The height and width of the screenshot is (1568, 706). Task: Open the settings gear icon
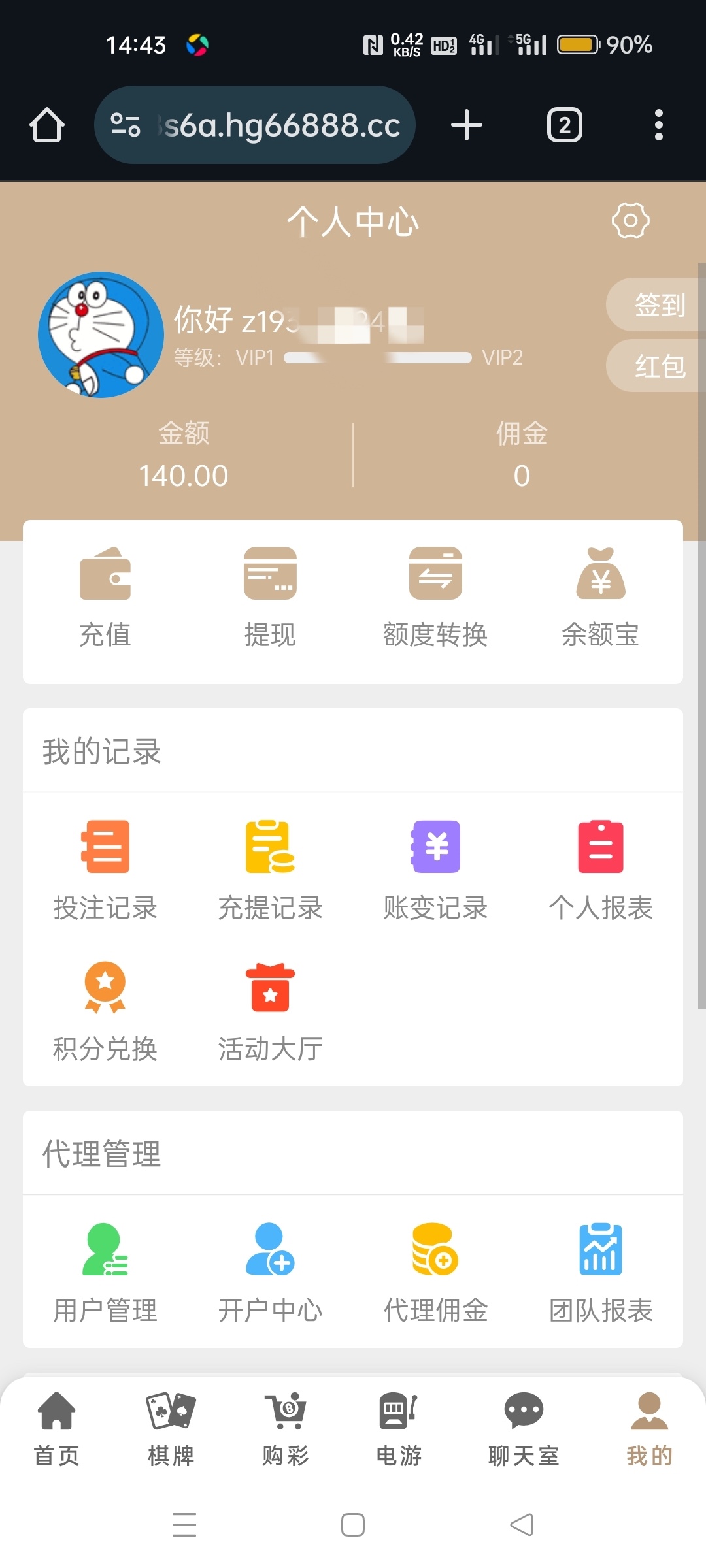(630, 221)
